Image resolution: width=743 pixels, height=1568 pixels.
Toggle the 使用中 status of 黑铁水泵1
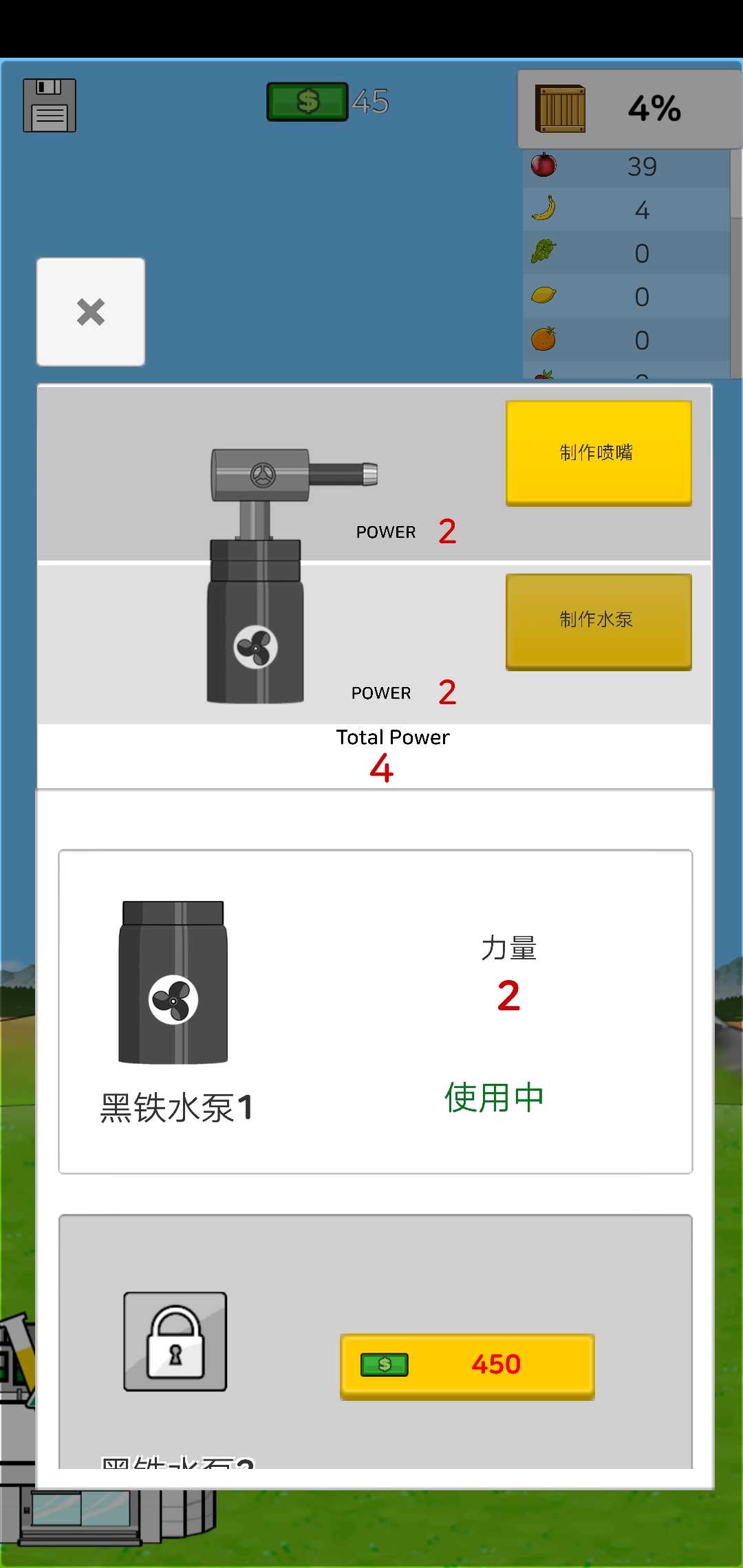494,1097
